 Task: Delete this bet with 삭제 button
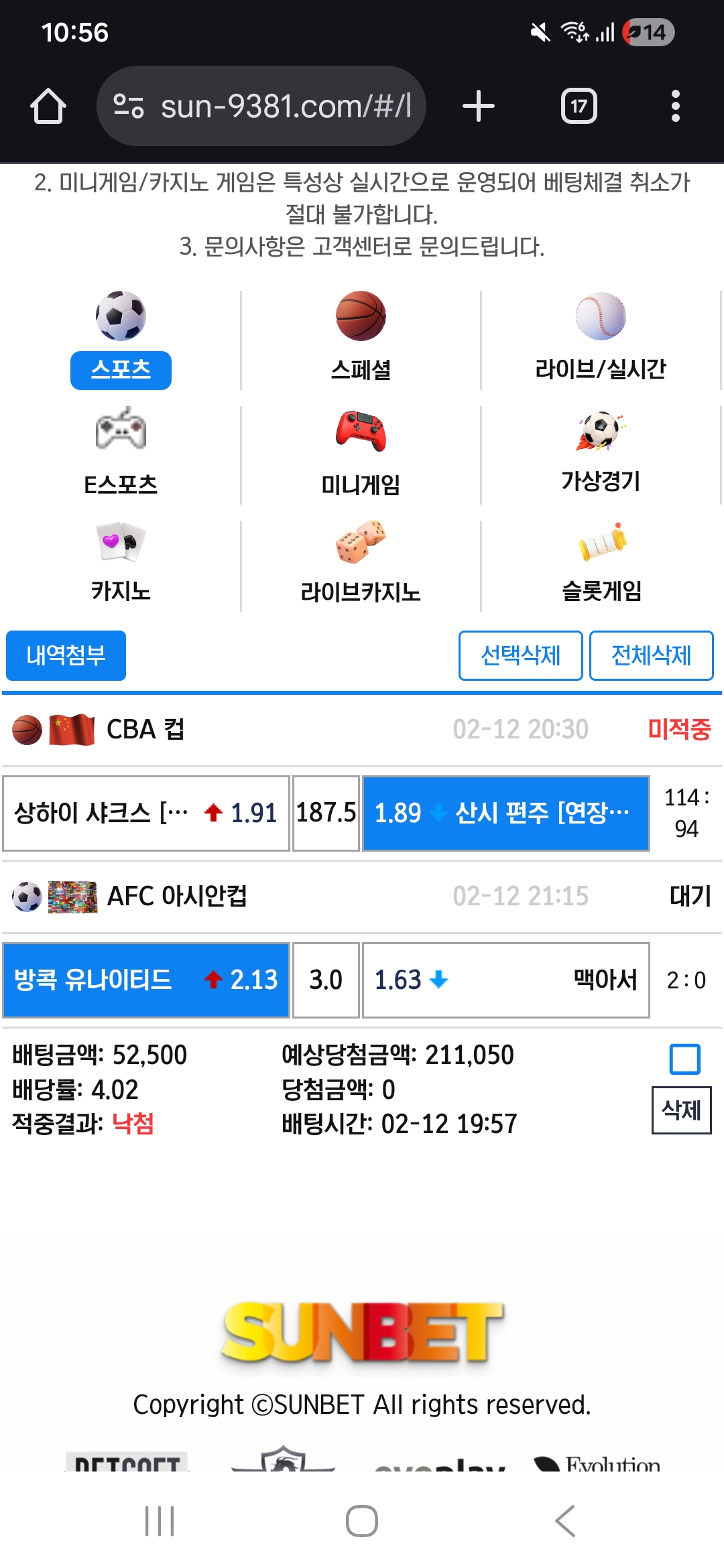pos(681,1110)
